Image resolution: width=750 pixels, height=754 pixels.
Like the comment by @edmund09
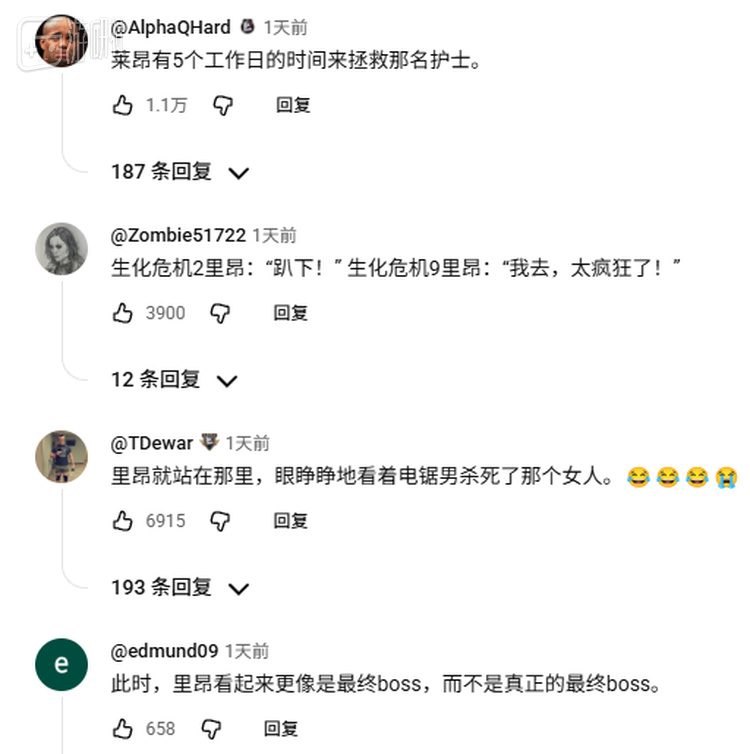(122, 729)
